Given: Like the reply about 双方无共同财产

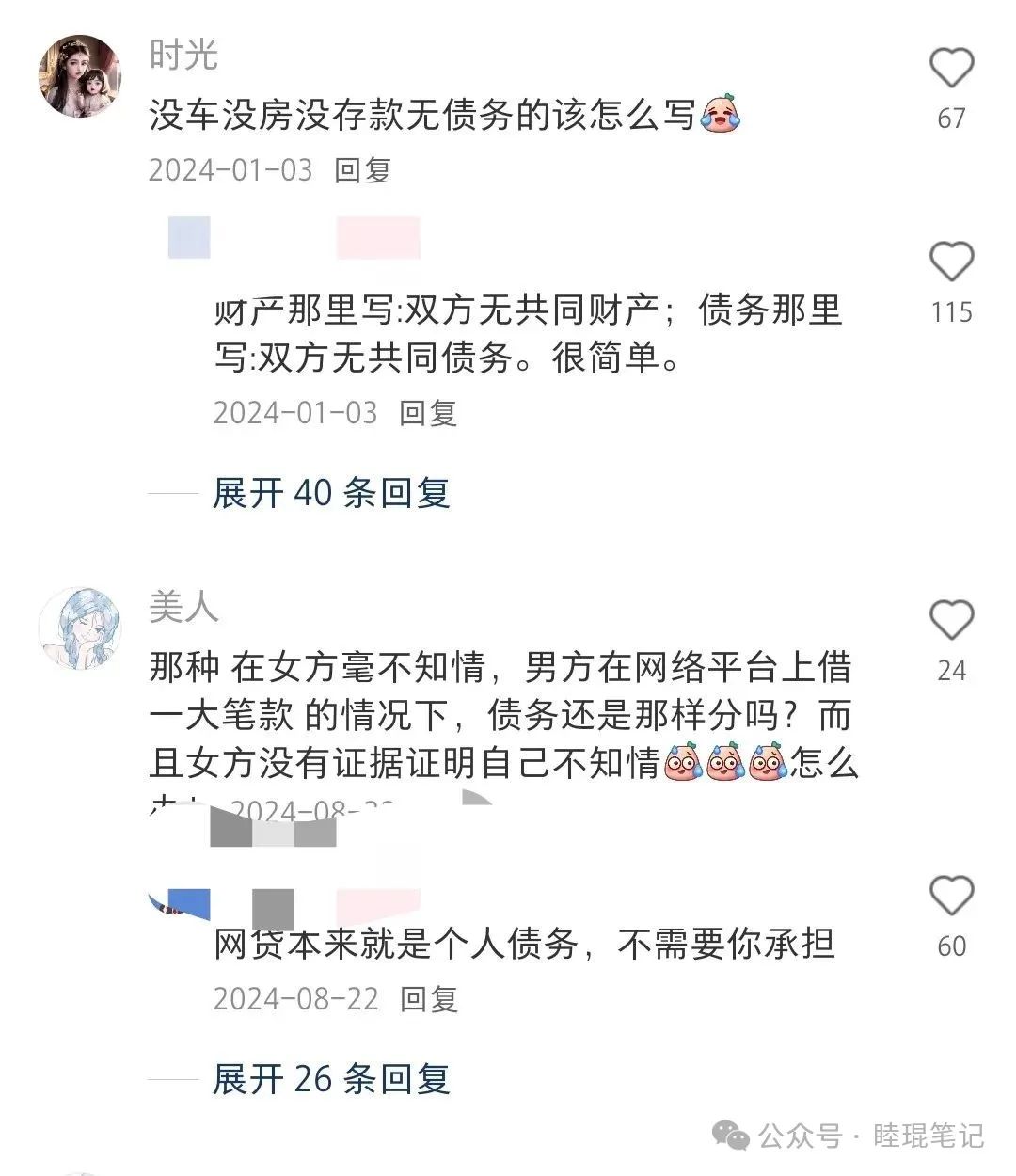Looking at the screenshot, I should [951, 262].
